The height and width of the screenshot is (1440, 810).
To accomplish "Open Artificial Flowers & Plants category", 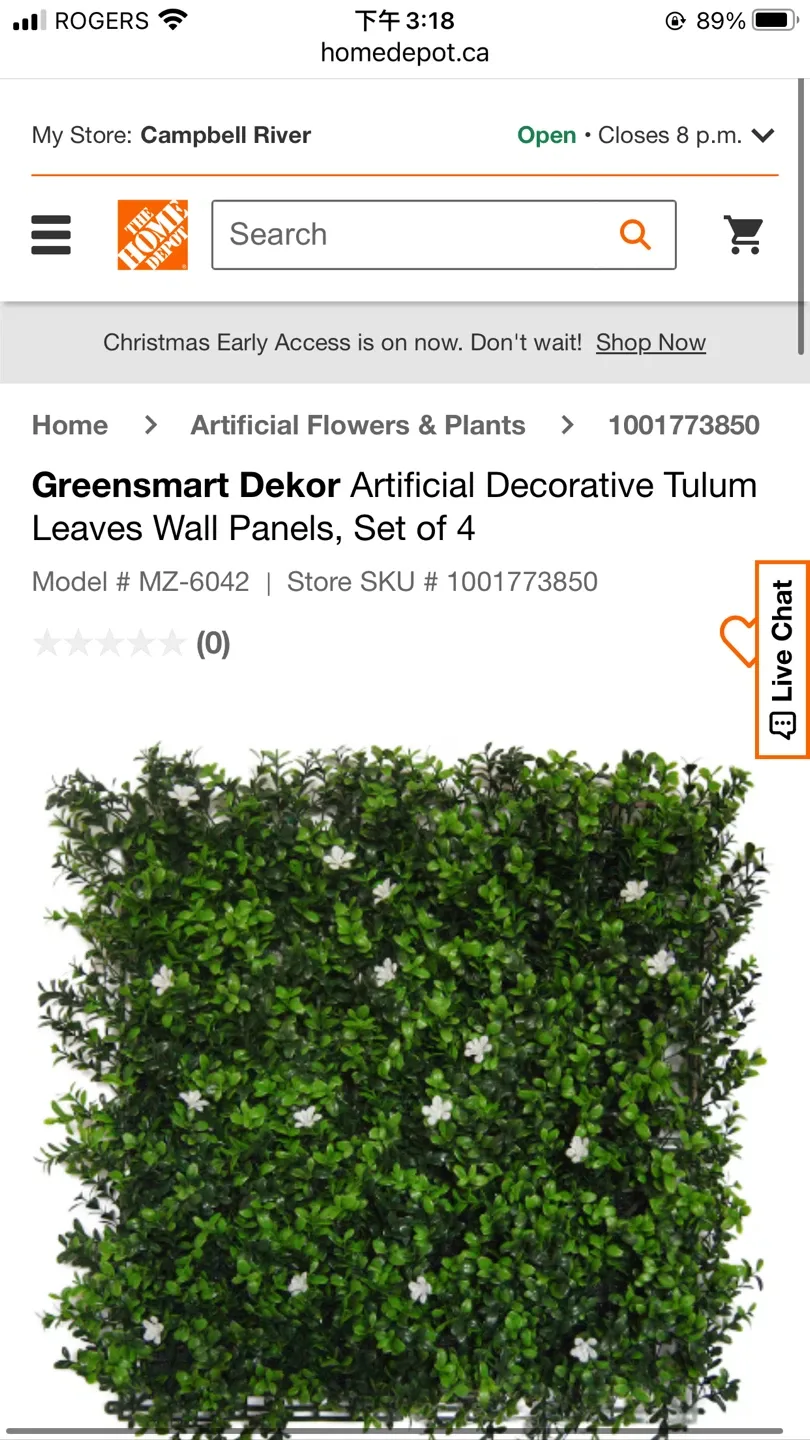I will tap(357, 424).
